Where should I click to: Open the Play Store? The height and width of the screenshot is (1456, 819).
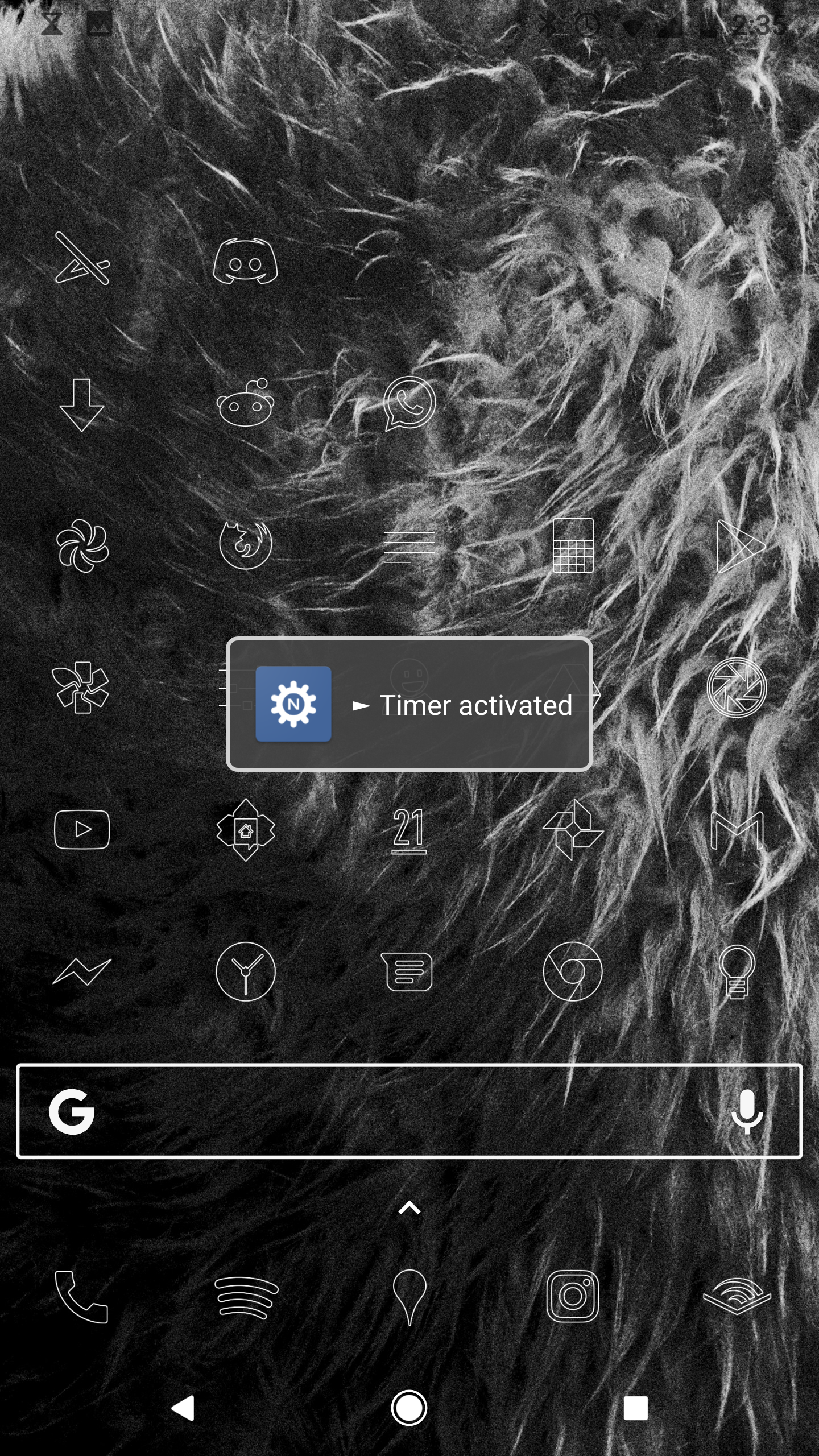point(738,546)
